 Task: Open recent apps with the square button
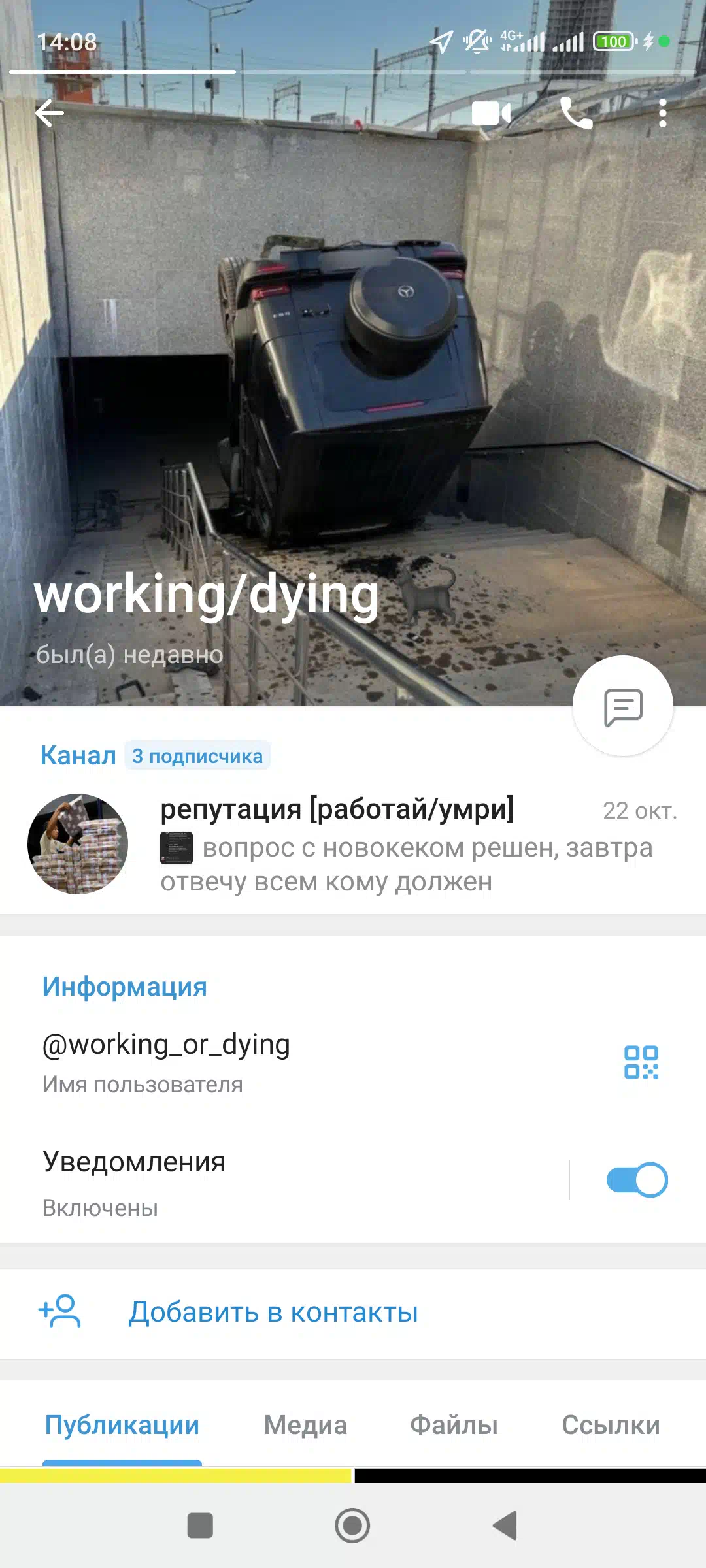(200, 1526)
